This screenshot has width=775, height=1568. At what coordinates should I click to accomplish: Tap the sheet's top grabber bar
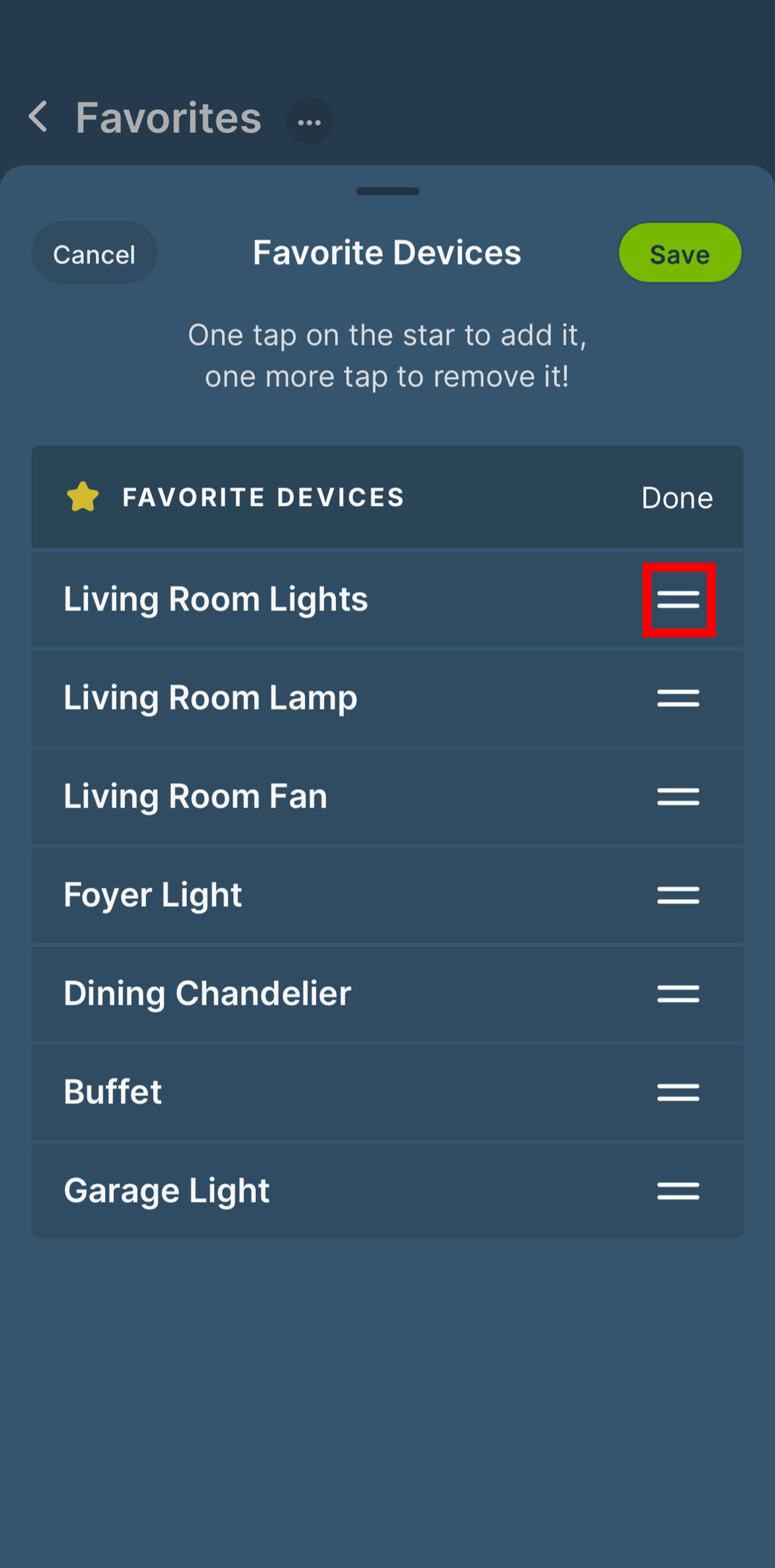click(x=388, y=191)
